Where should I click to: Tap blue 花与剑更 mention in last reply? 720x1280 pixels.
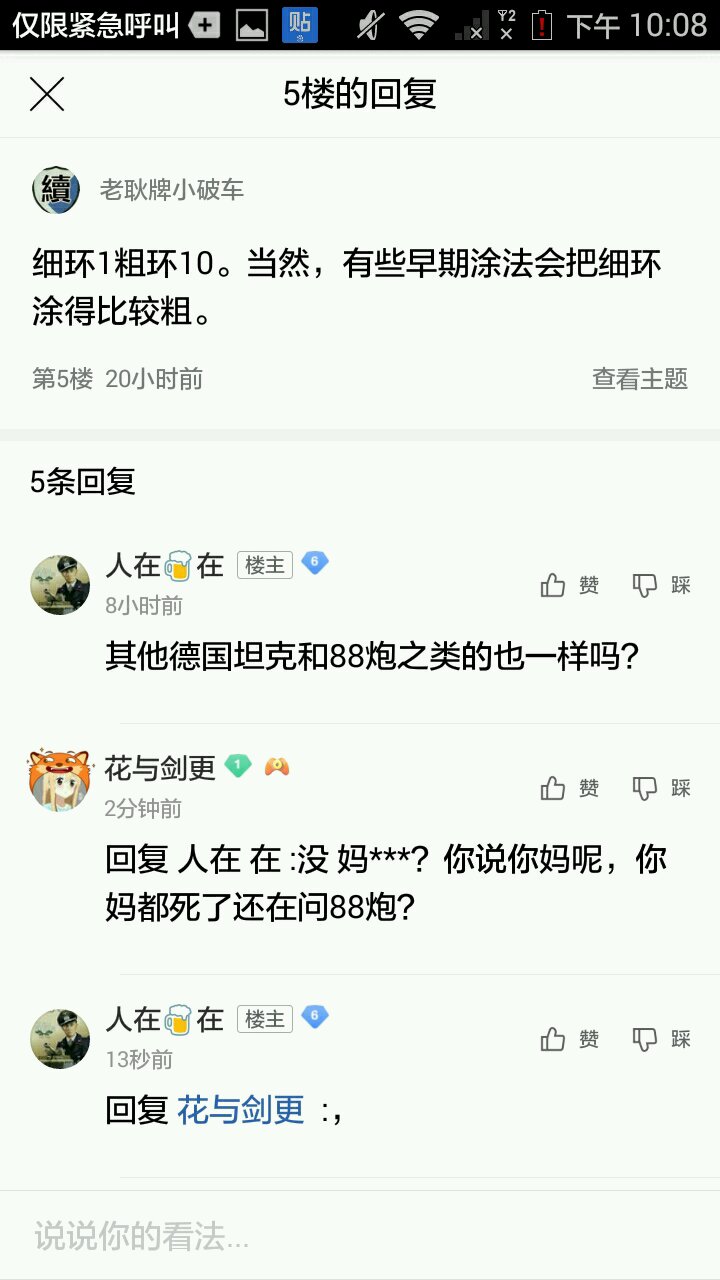coord(241,1110)
